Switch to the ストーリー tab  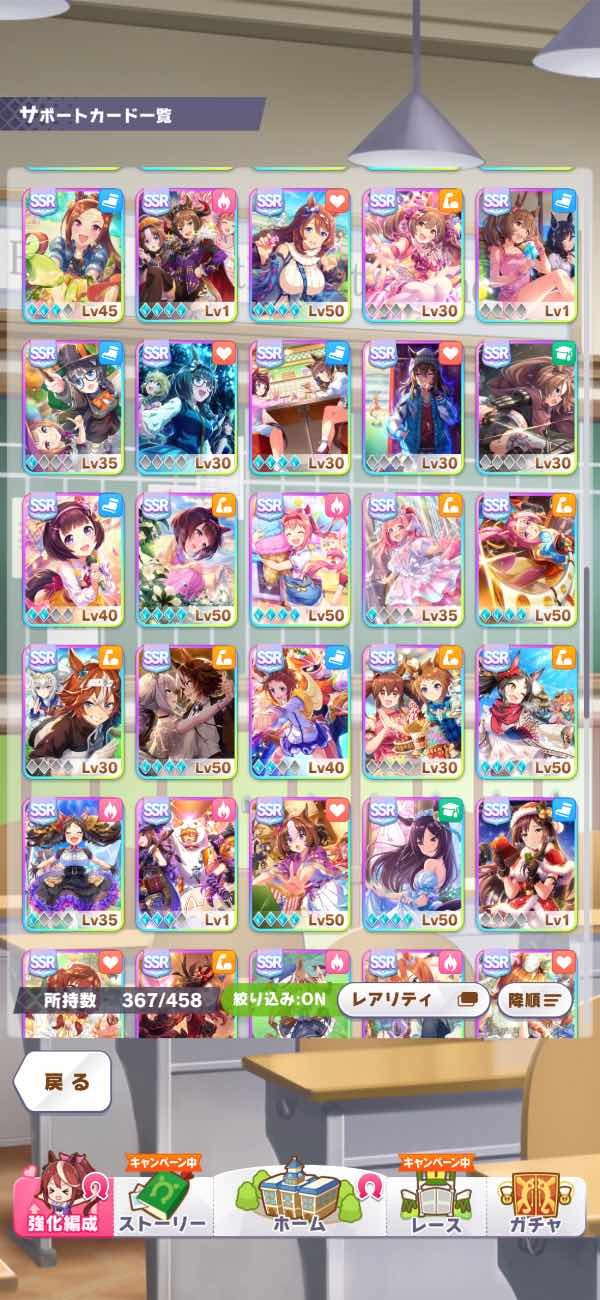162,1207
